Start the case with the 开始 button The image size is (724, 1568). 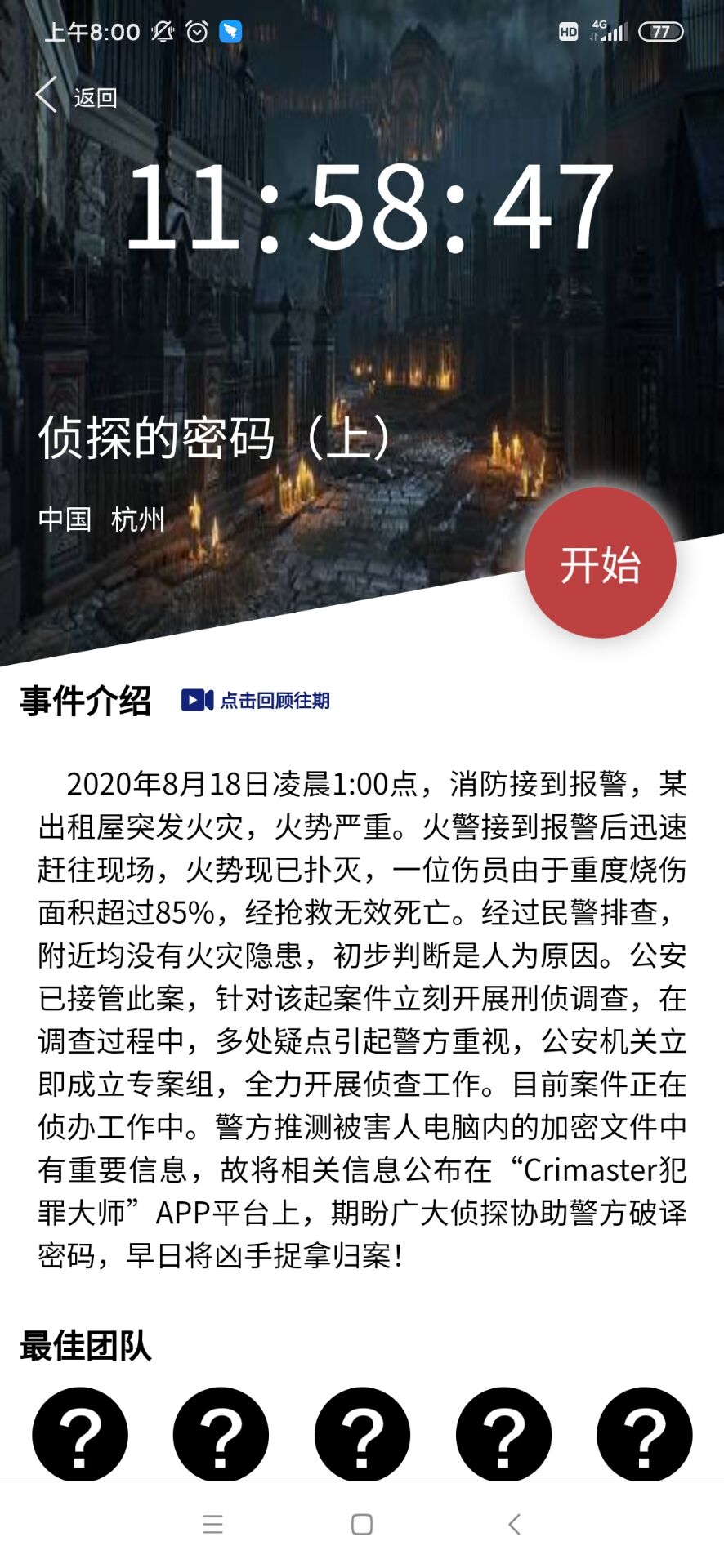pyautogui.click(x=600, y=563)
